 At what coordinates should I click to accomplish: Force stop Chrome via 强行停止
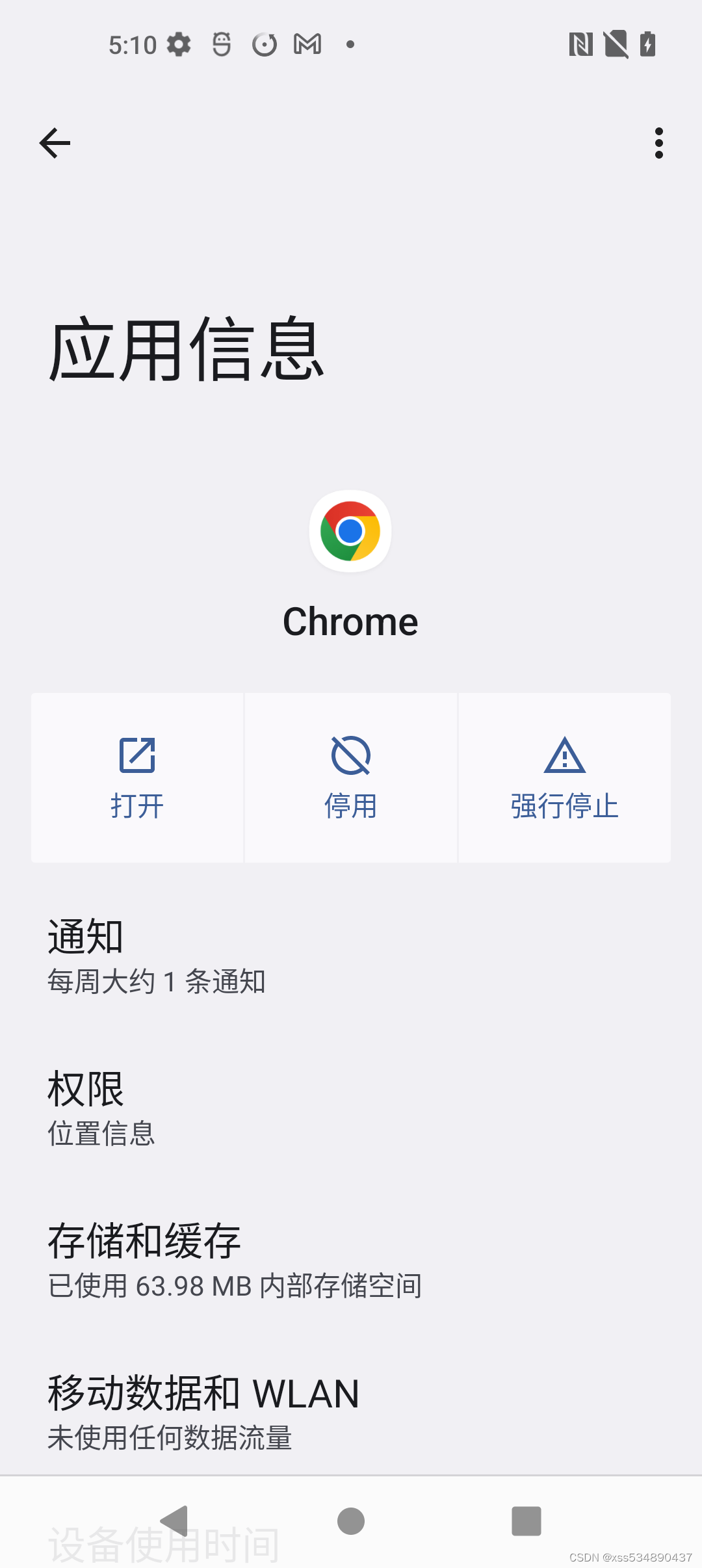(x=564, y=777)
